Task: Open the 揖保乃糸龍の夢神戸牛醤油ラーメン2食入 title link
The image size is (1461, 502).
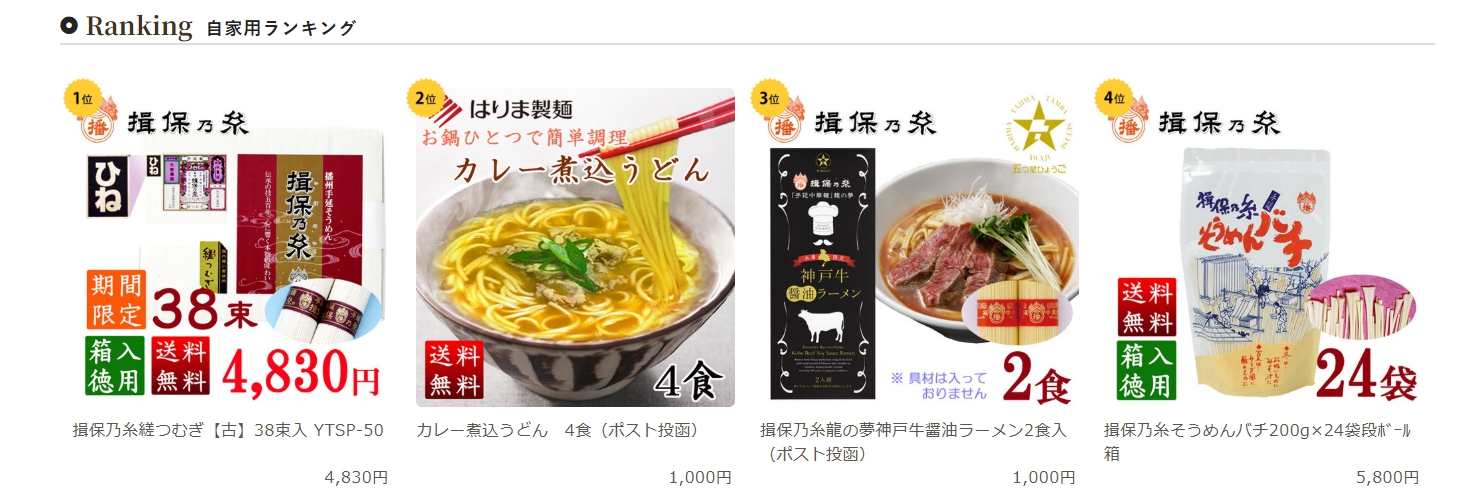Action: [x=913, y=431]
